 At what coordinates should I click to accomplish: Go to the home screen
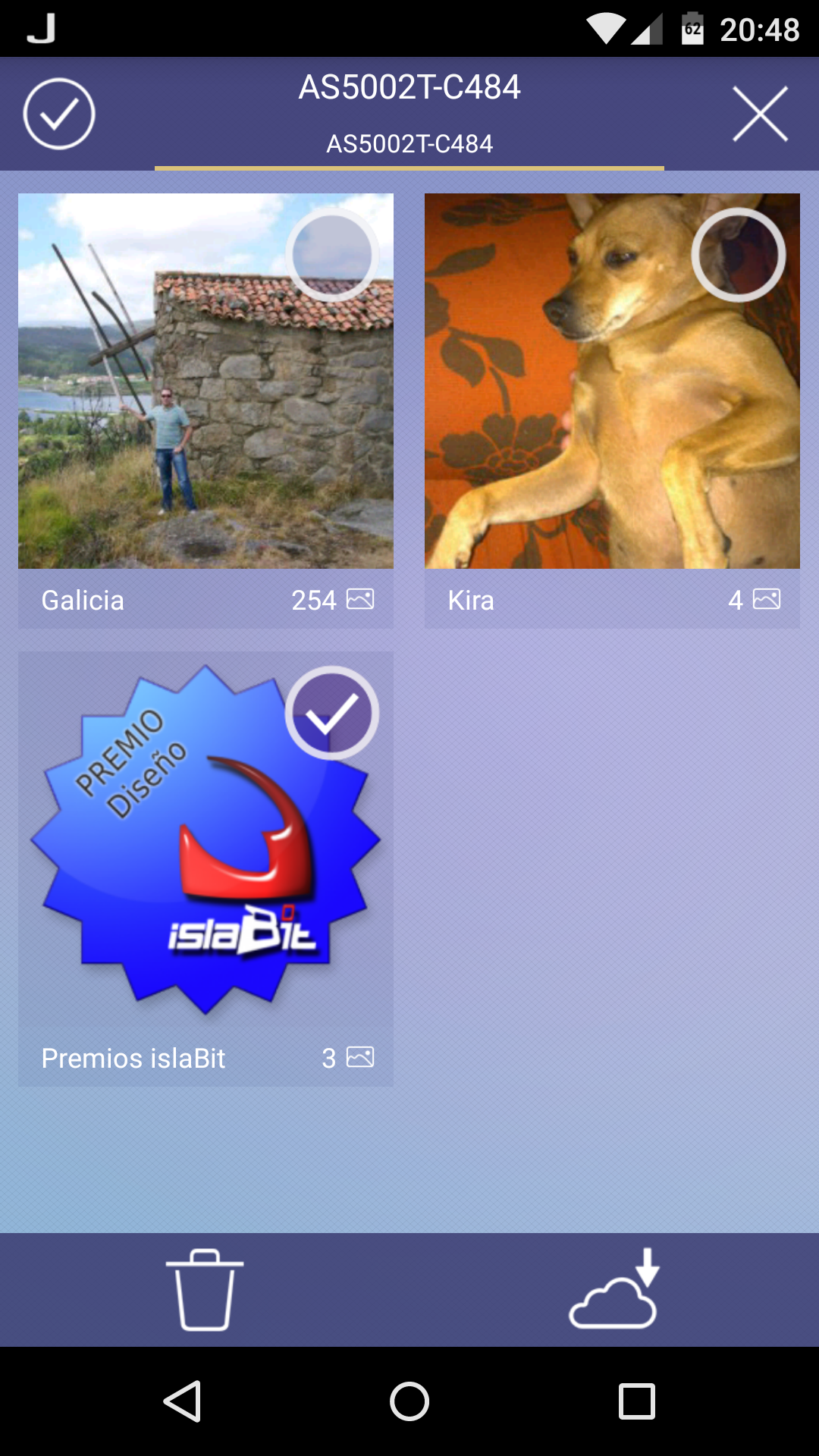point(409,1401)
